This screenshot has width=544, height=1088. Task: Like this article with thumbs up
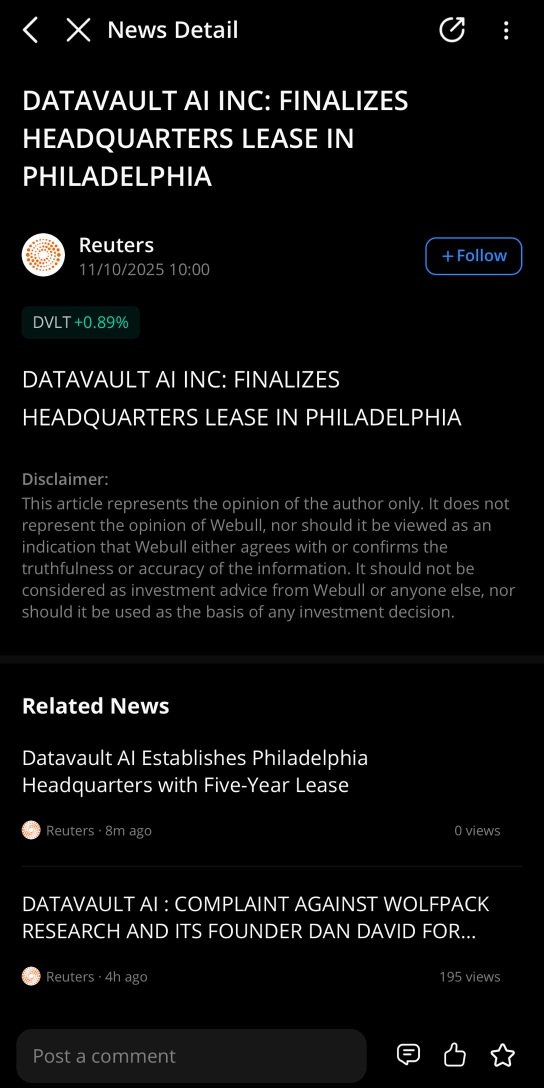454,1055
